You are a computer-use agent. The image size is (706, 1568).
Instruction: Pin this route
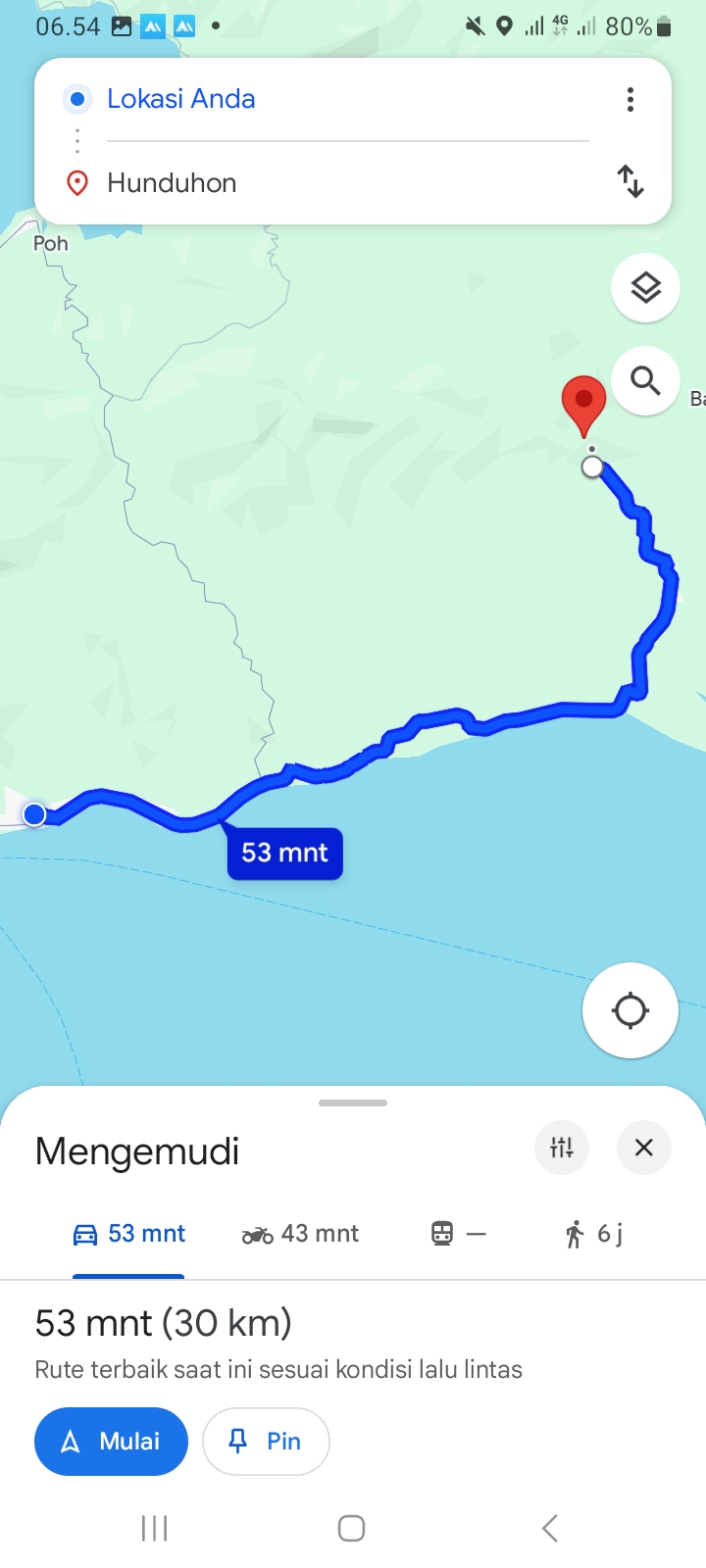point(266,1442)
